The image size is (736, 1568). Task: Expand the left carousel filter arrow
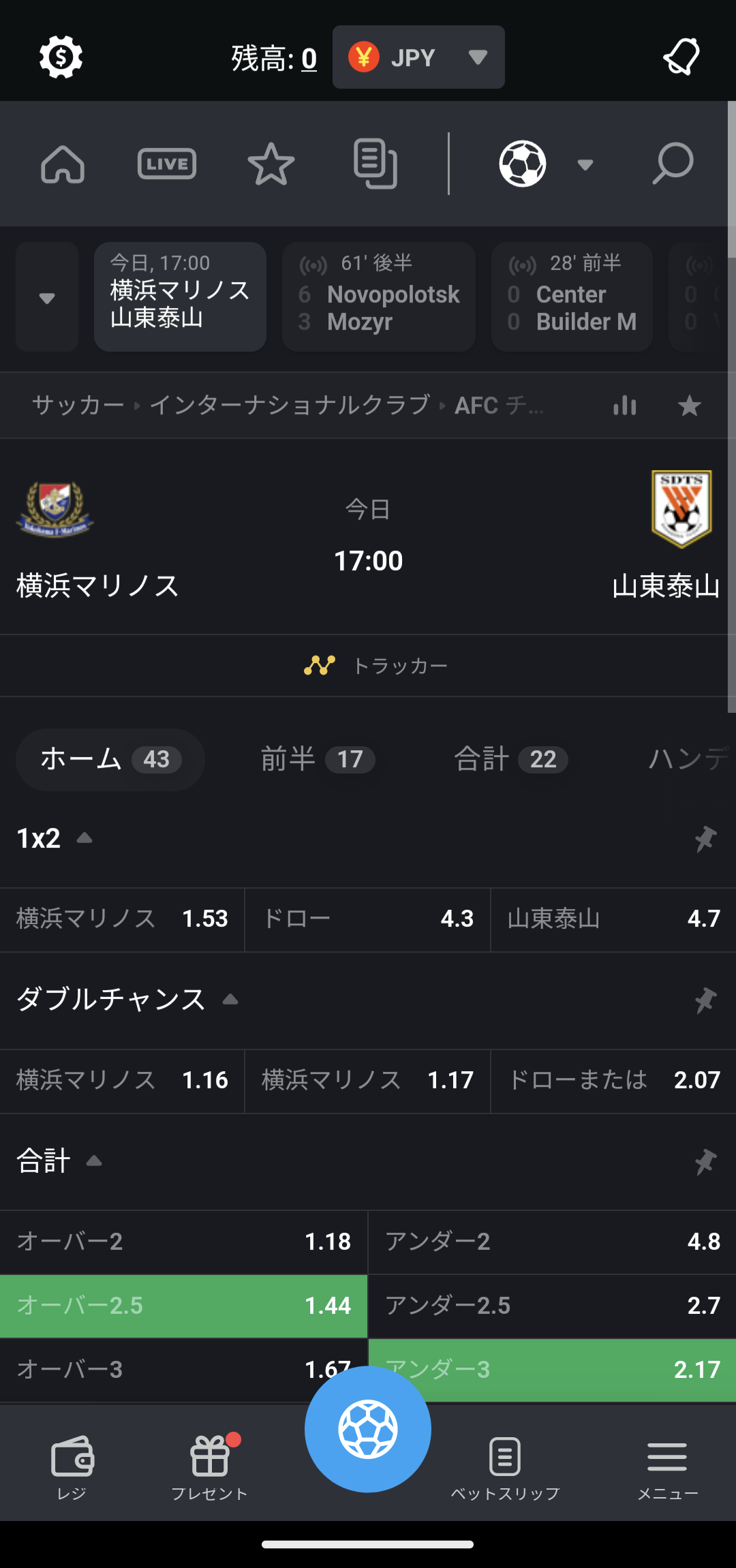click(46, 296)
